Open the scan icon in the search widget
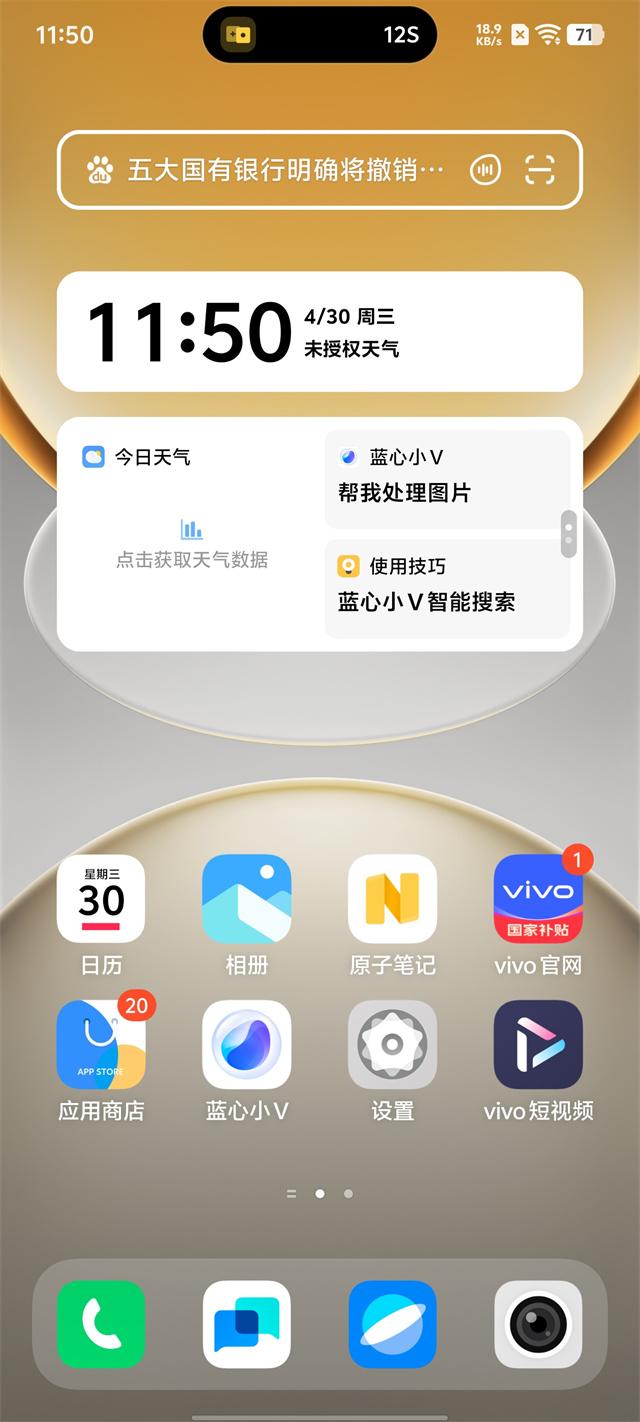The image size is (640, 1422). coord(539,170)
